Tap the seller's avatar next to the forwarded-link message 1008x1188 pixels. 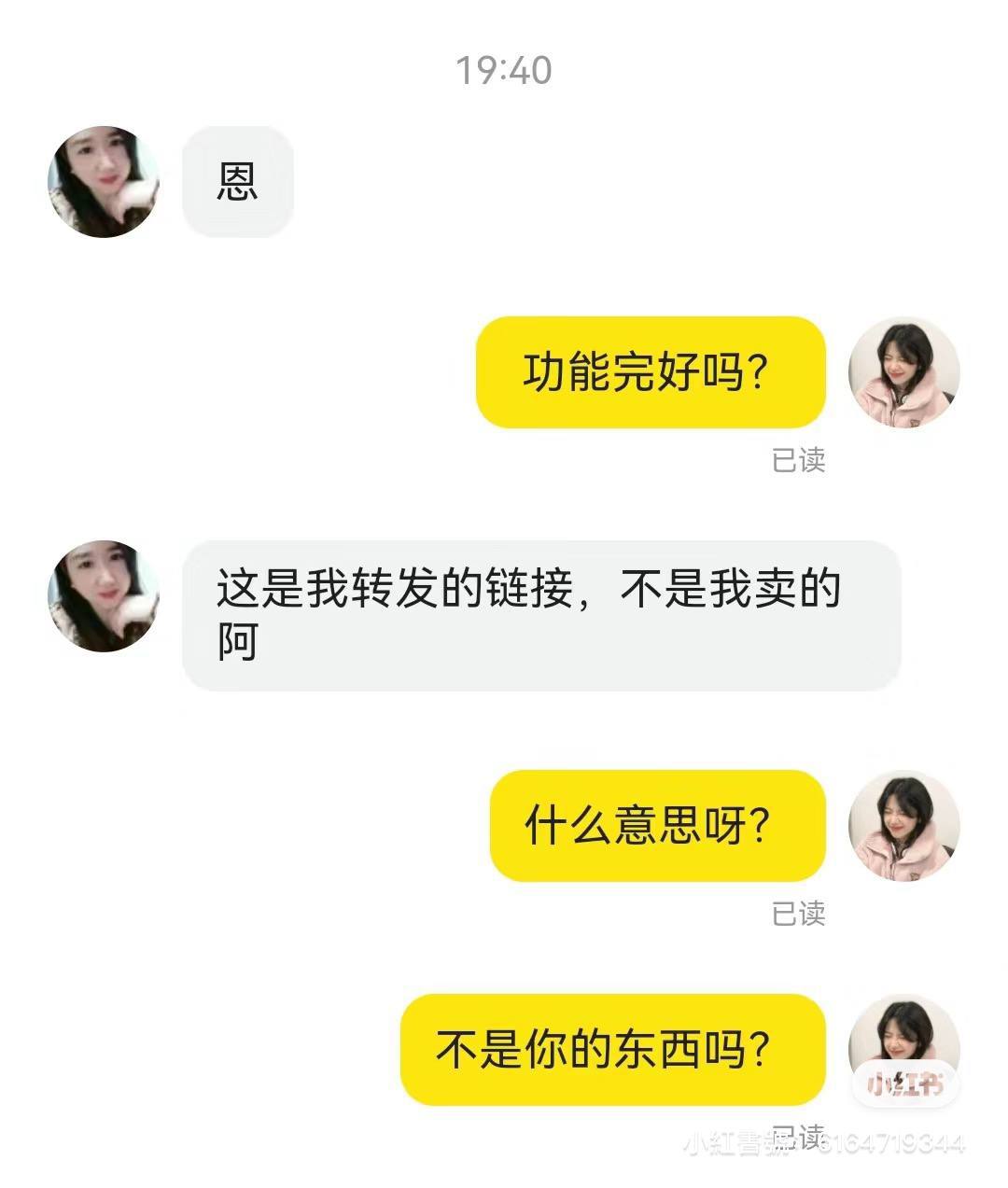(103, 594)
